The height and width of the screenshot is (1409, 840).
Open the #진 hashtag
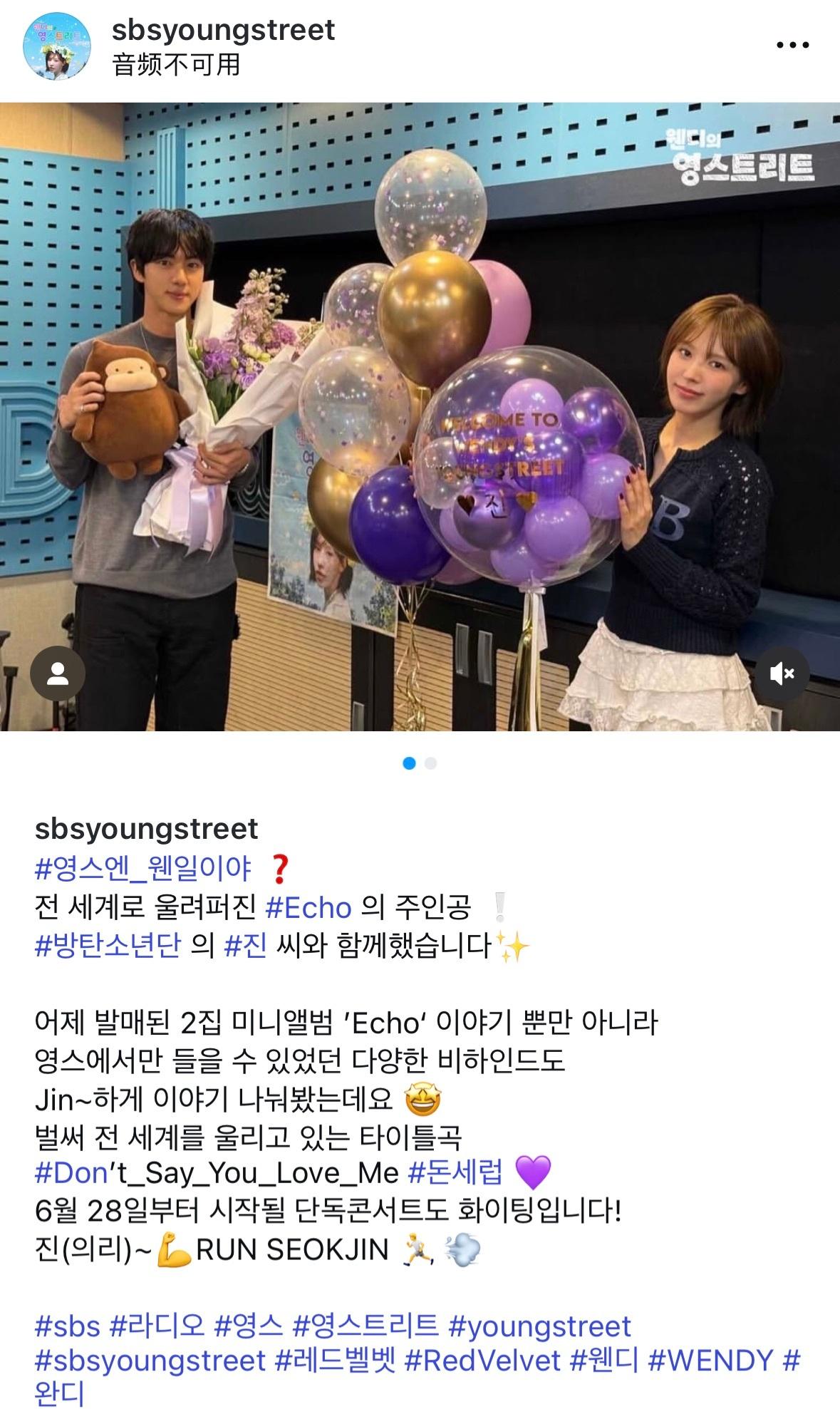tap(245, 946)
